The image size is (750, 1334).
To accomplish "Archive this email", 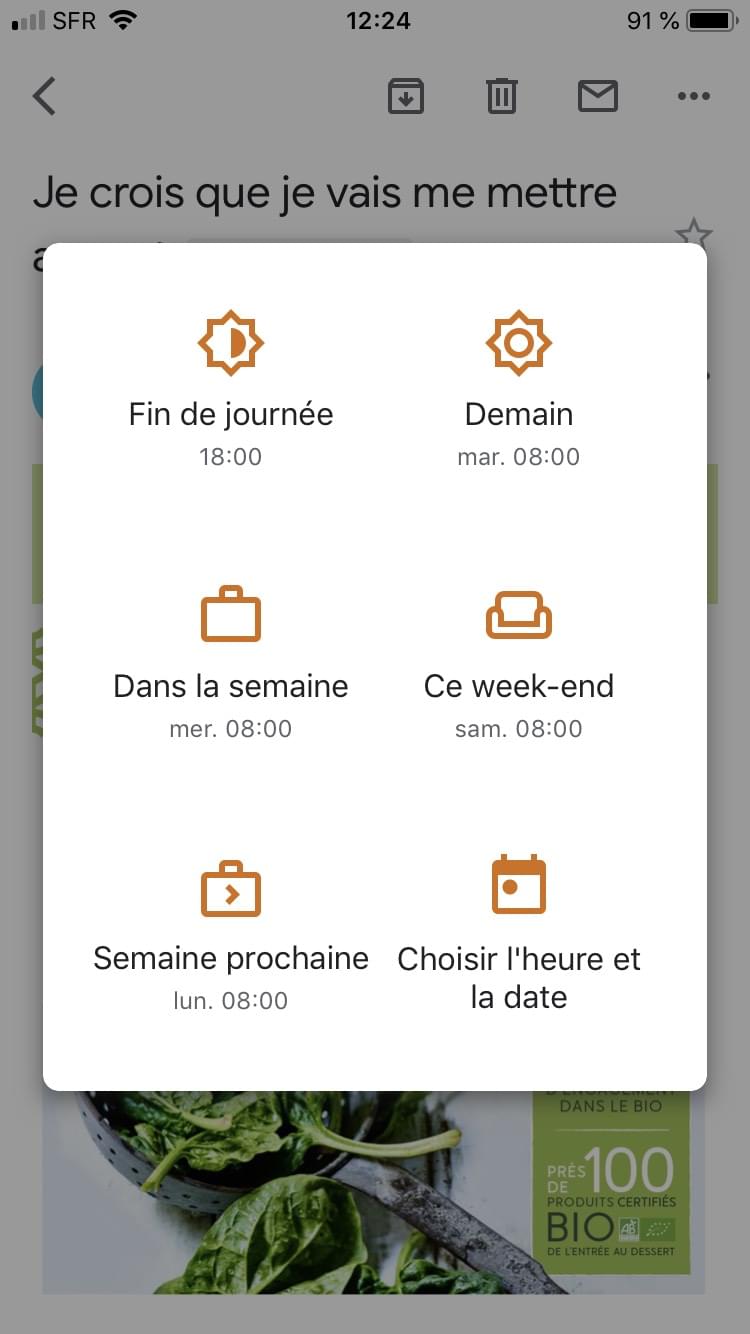I will [x=406, y=97].
